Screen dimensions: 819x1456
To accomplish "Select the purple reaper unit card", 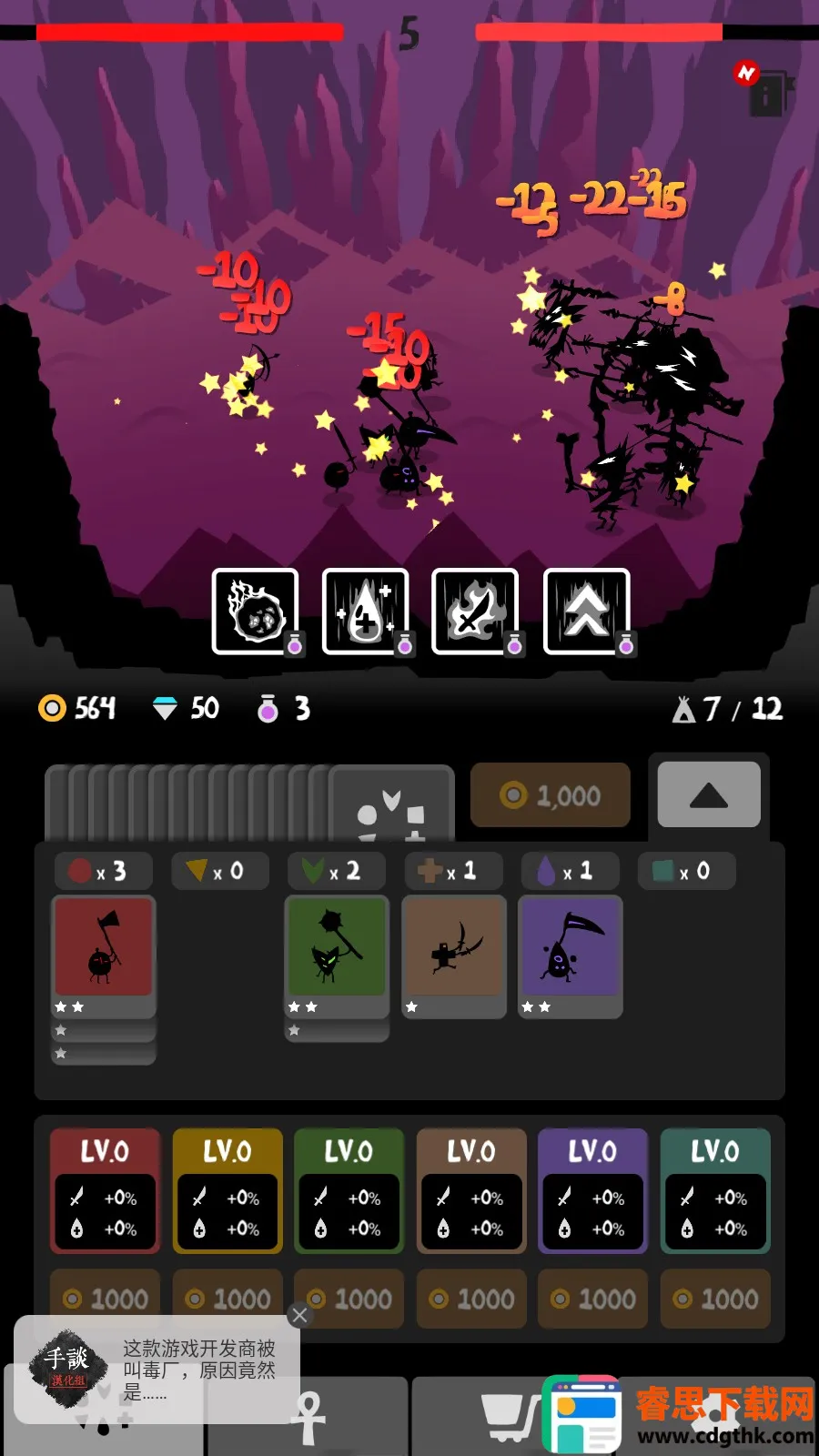I will (x=570, y=946).
